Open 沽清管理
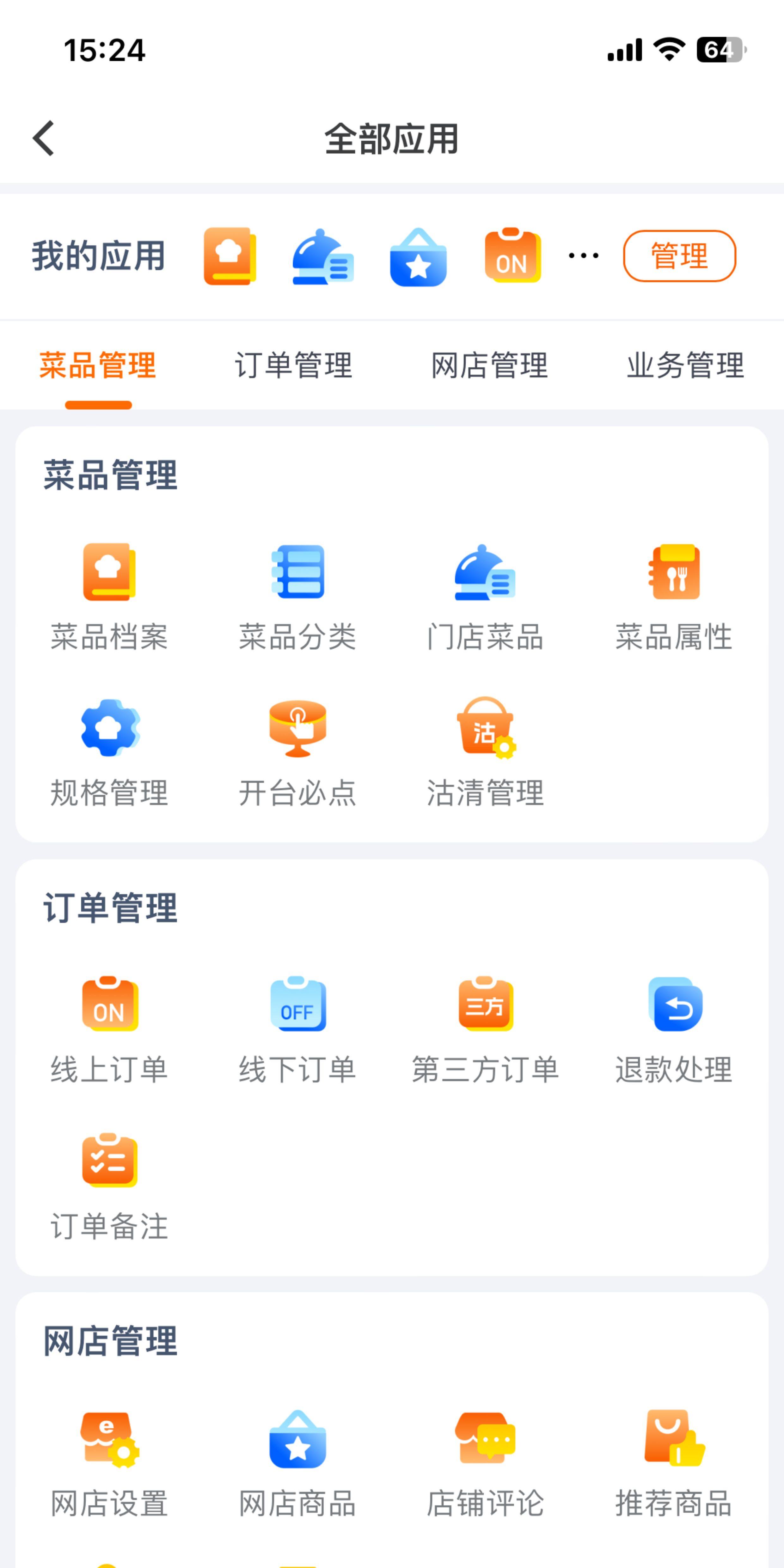The image size is (784, 1568). tap(485, 752)
